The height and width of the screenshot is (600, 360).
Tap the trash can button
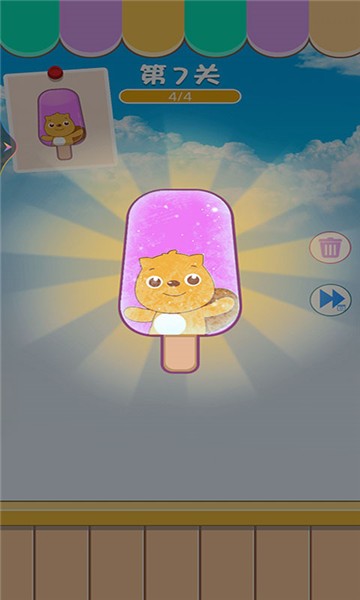tap(330, 248)
